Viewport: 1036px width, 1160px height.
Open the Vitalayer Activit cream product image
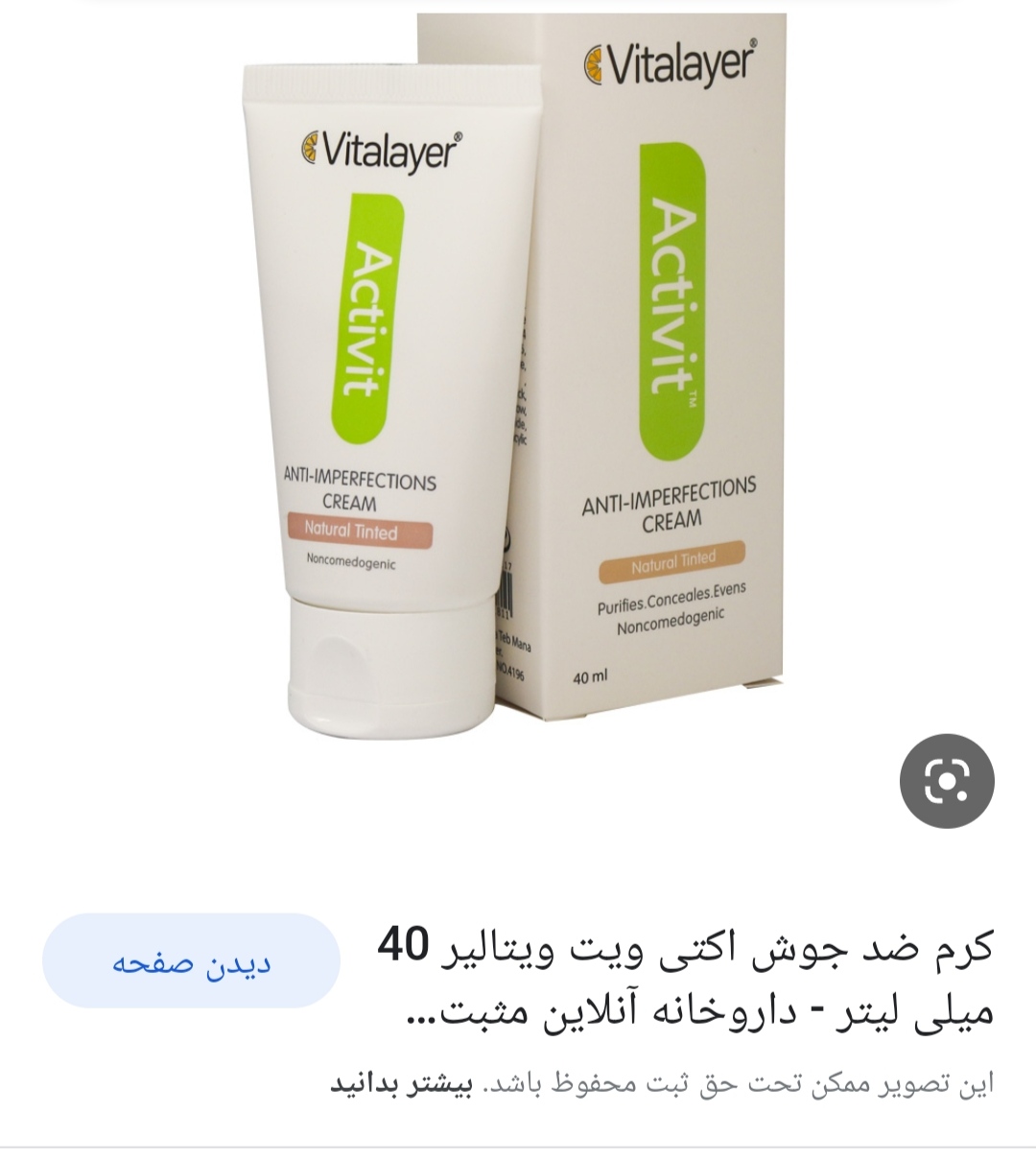(518, 384)
